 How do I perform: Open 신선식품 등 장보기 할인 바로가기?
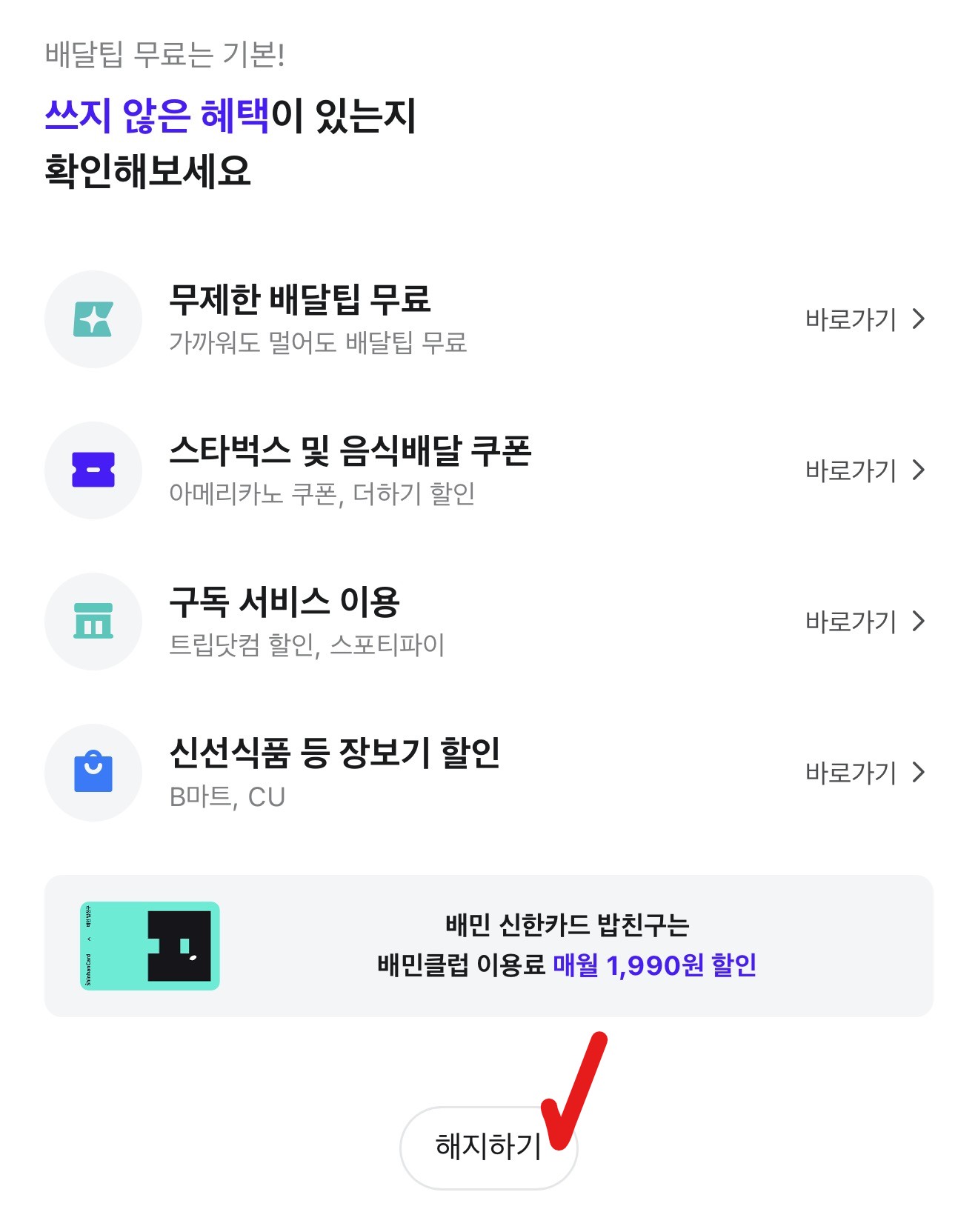865,773
